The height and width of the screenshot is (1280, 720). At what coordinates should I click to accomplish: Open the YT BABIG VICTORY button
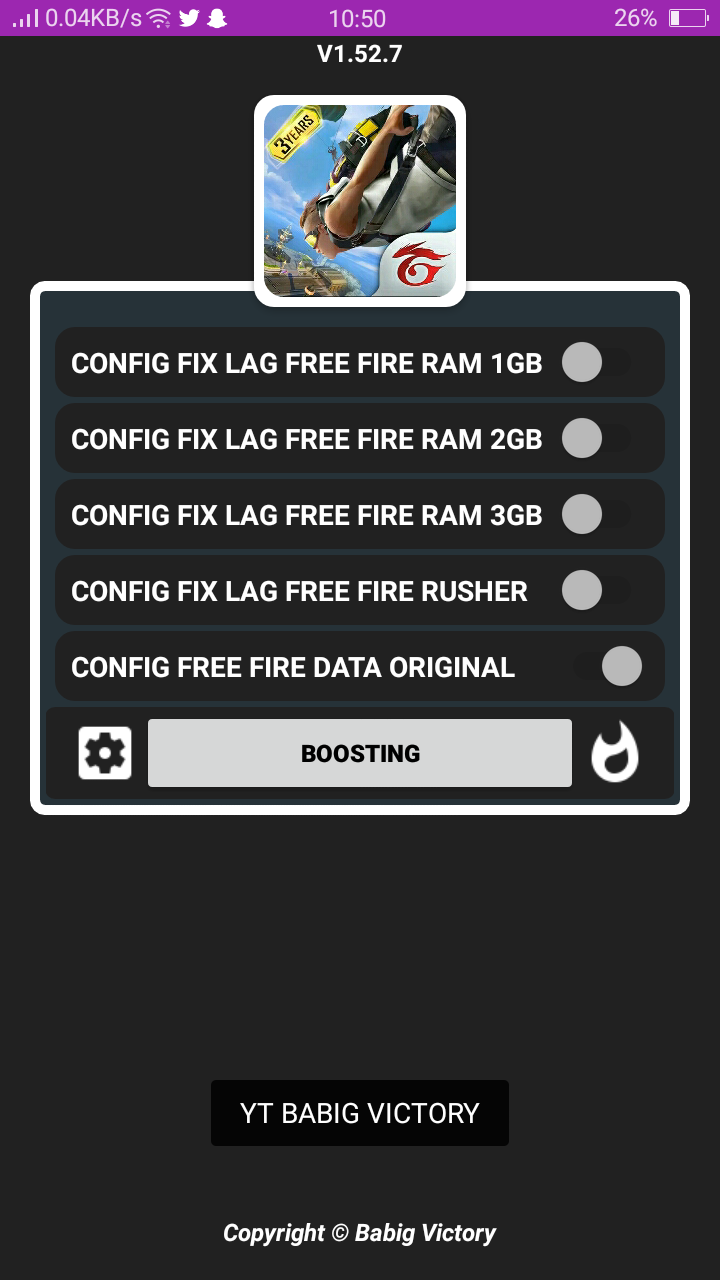click(360, 1113)
